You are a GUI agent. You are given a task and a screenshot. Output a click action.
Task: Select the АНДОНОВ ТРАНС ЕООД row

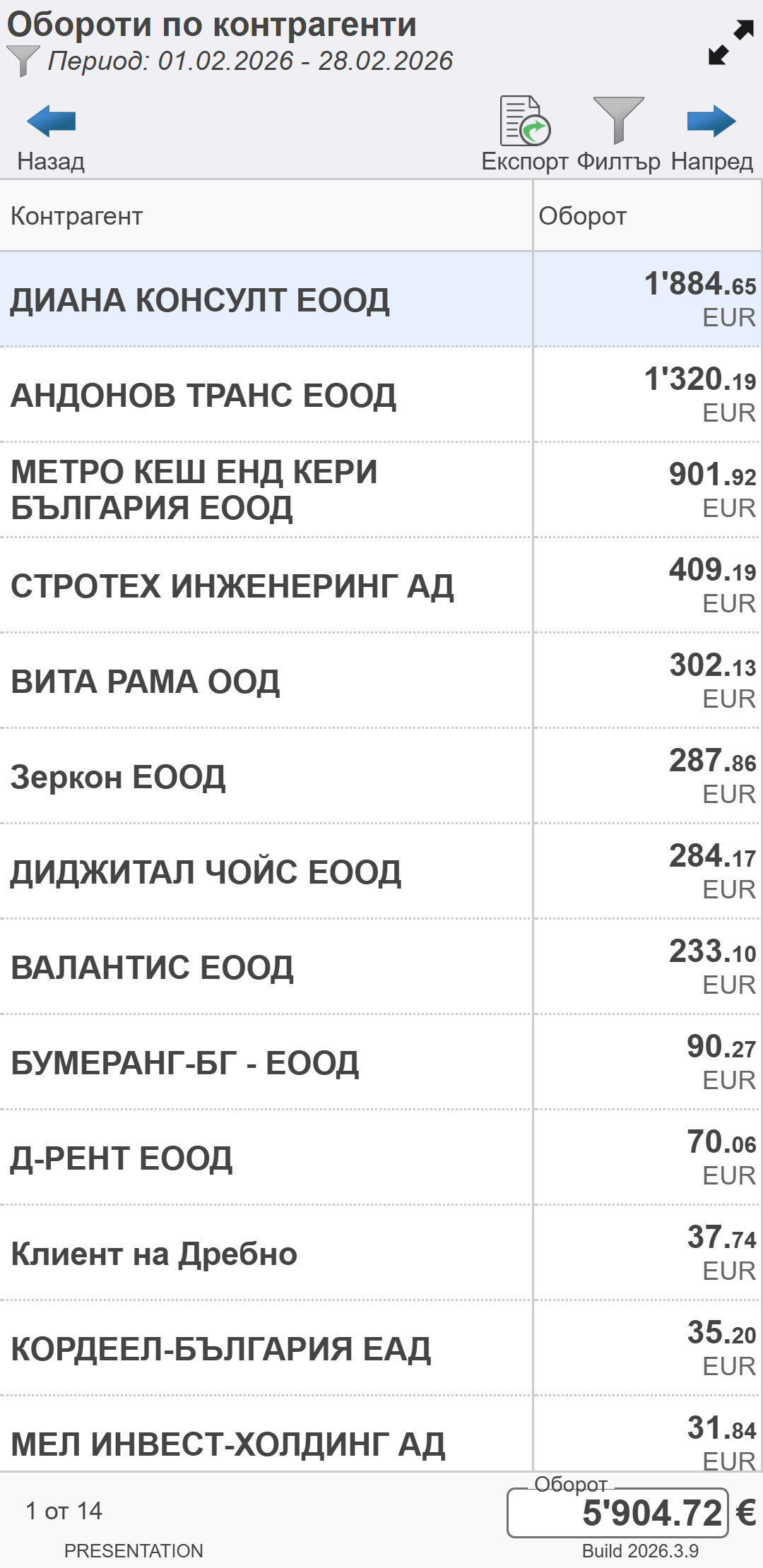click(265, 396)
